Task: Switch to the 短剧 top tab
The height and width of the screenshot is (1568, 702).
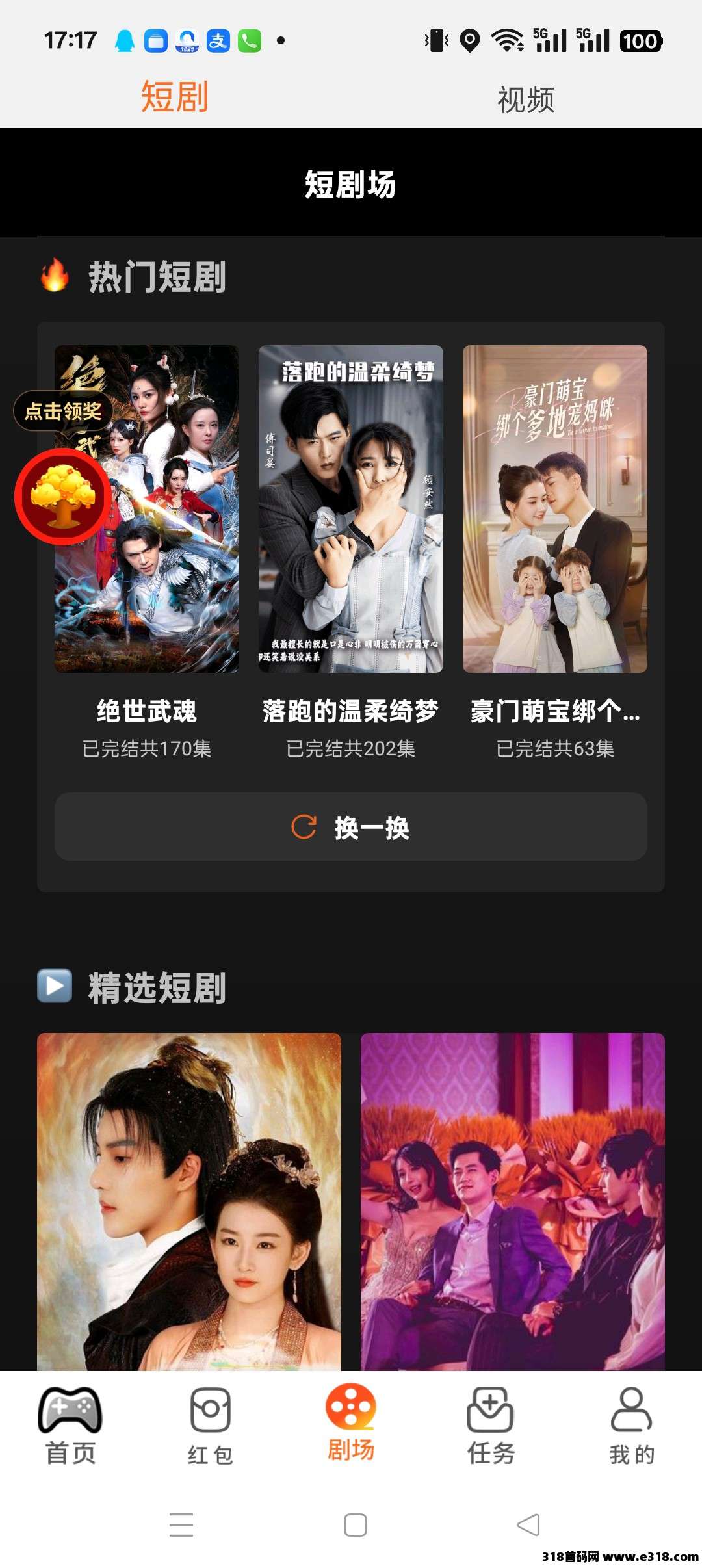Action: [175, 98]
